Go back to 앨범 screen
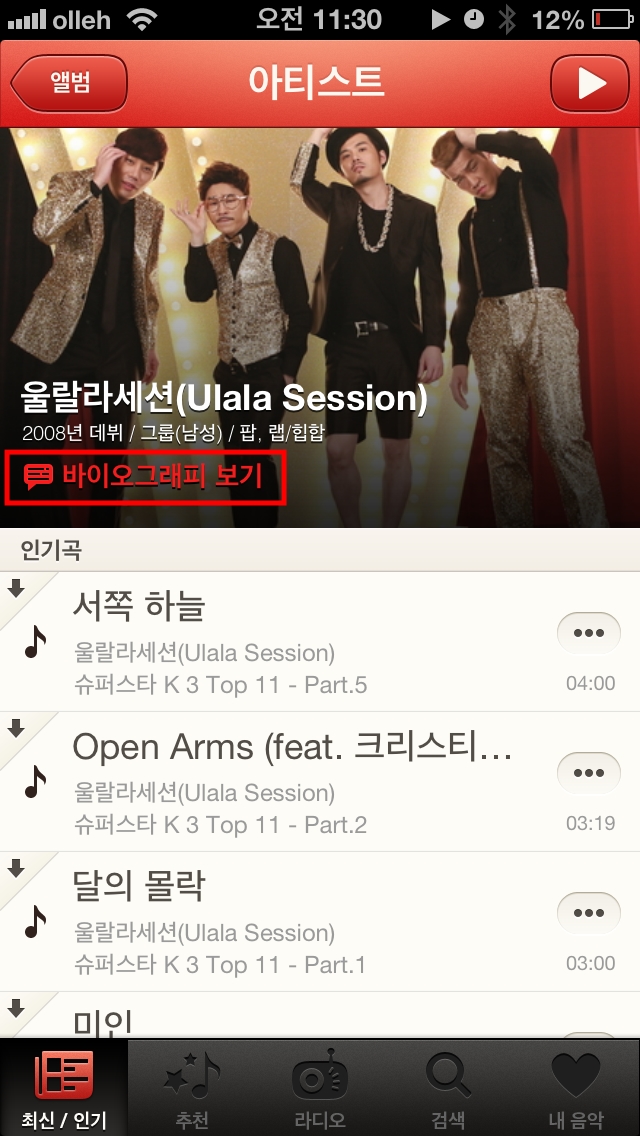The image size is (640, 1136). point(70,83)
